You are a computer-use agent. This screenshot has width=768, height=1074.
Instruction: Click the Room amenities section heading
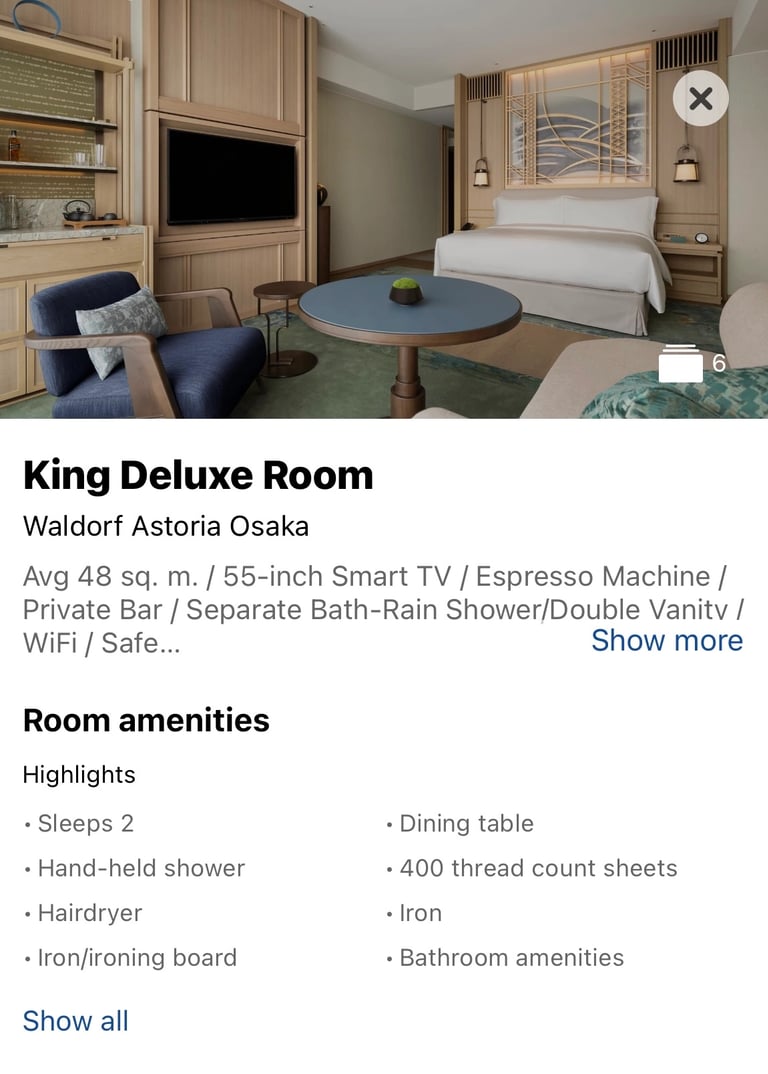click(x=146, y=720)
